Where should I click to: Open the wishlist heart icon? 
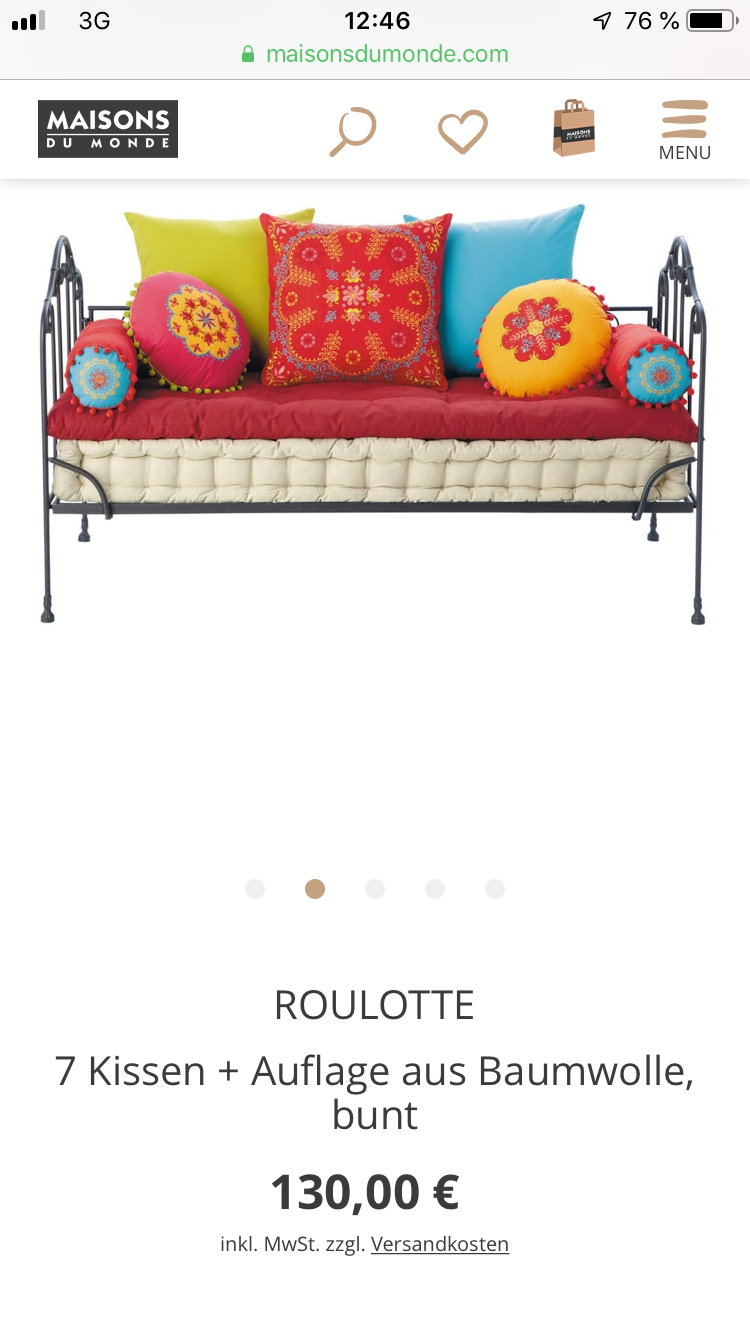[463, 131]
